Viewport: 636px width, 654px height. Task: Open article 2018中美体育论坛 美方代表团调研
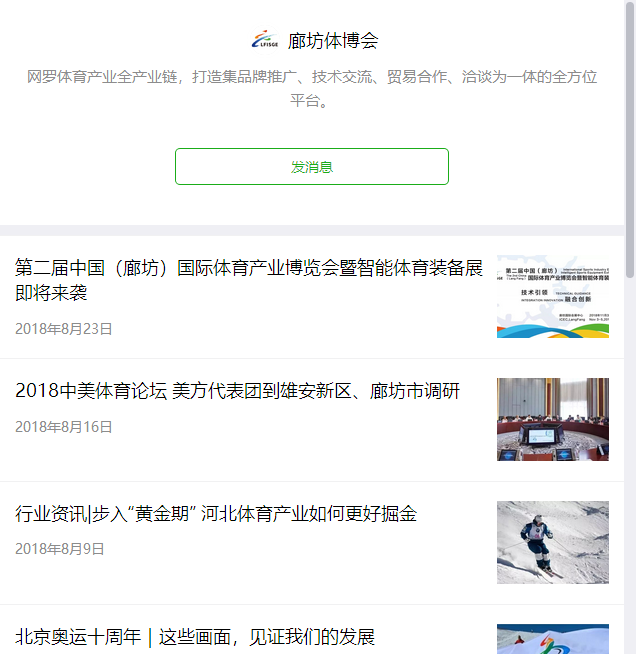point(237,391)
